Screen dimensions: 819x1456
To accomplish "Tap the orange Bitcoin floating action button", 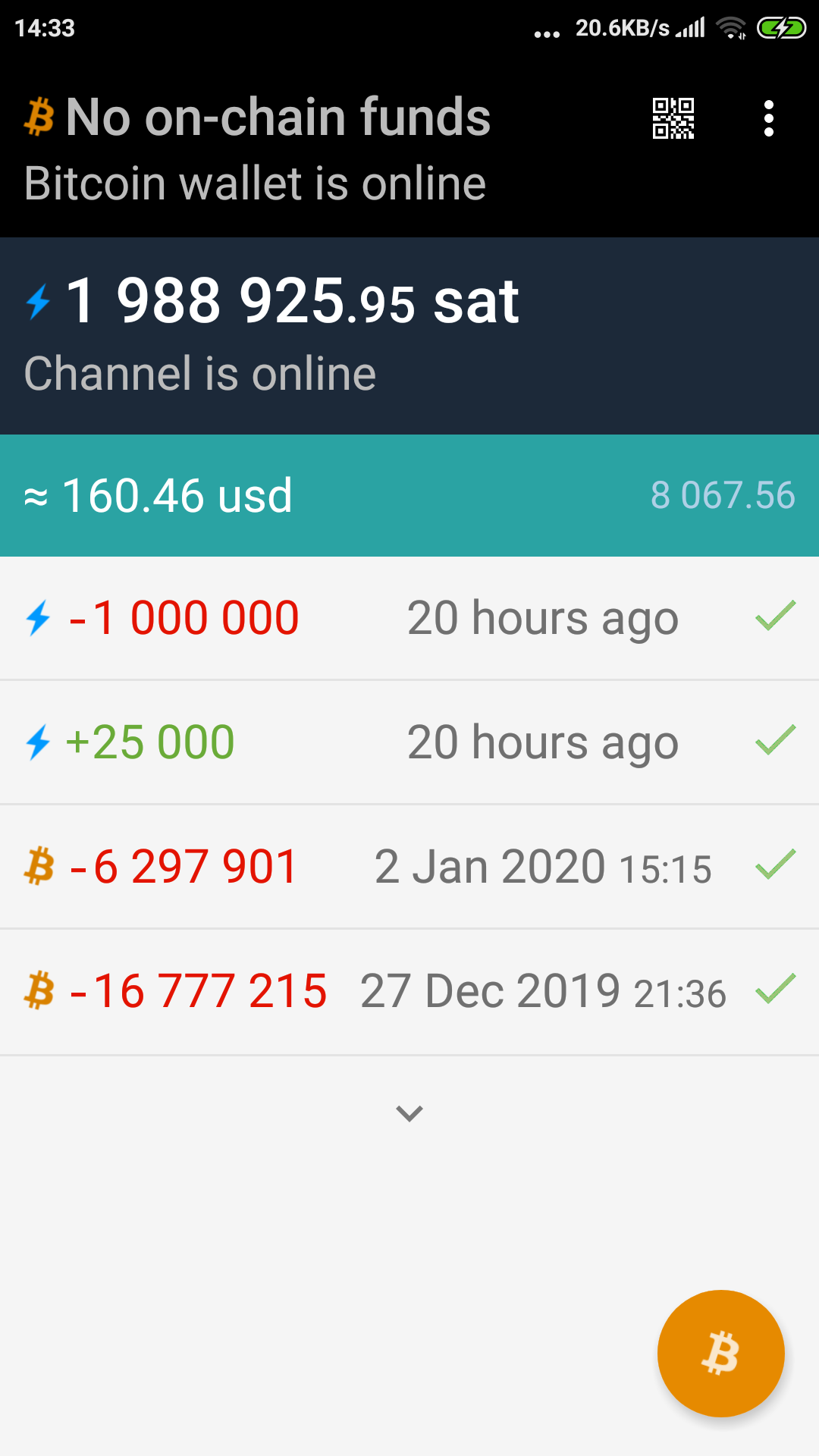I will point(720,1354).
